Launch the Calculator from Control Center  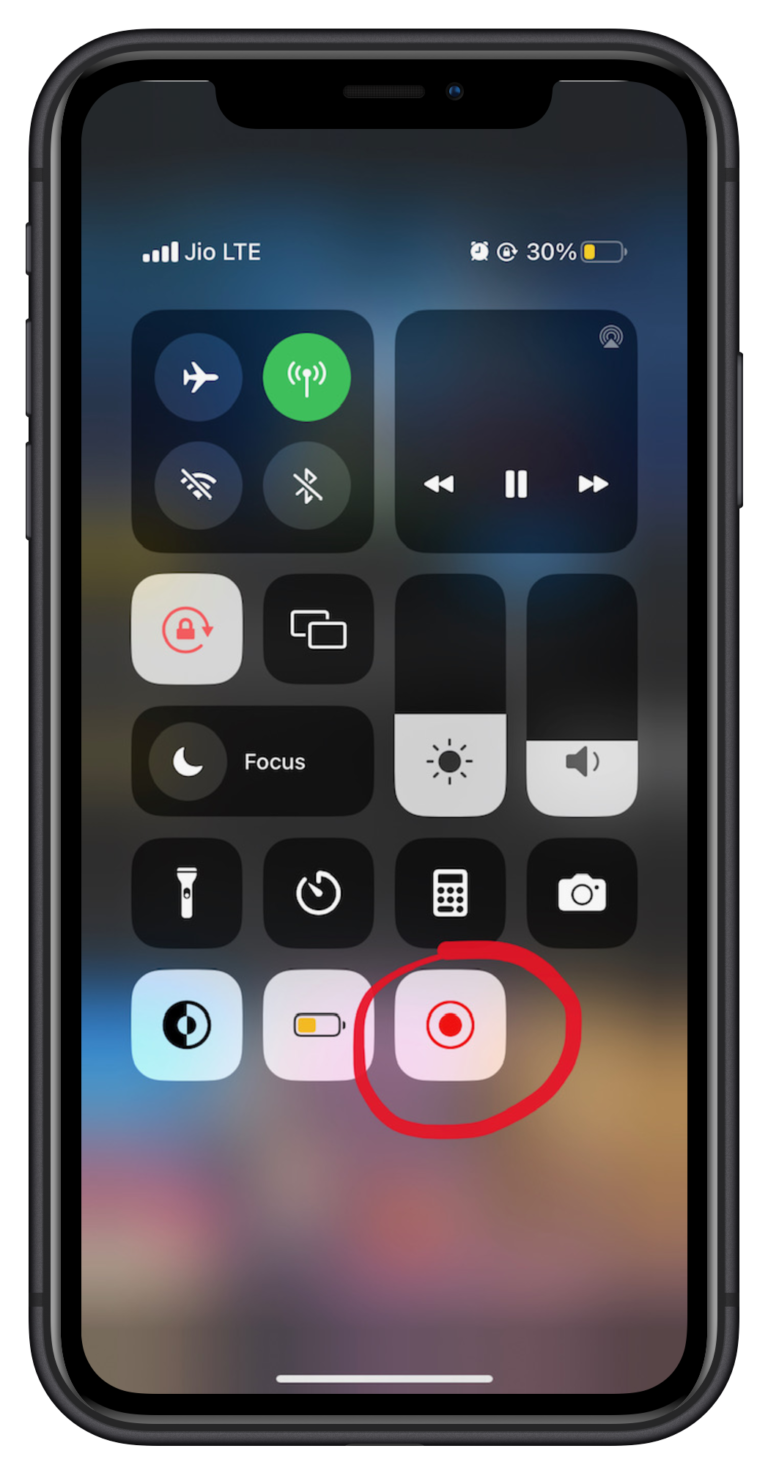tap(449, 893)
